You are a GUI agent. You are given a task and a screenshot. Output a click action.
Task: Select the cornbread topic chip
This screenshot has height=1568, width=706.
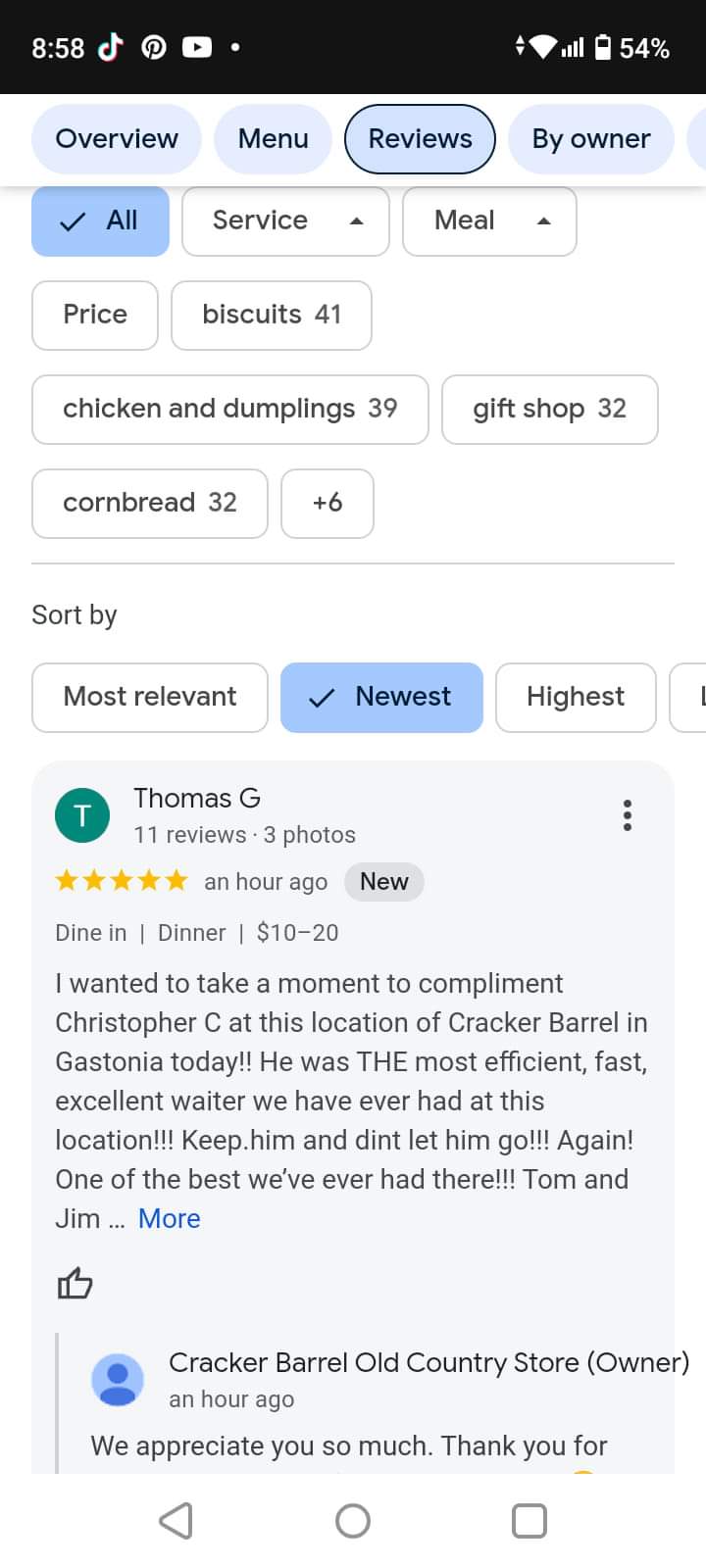tap(149, 503)
